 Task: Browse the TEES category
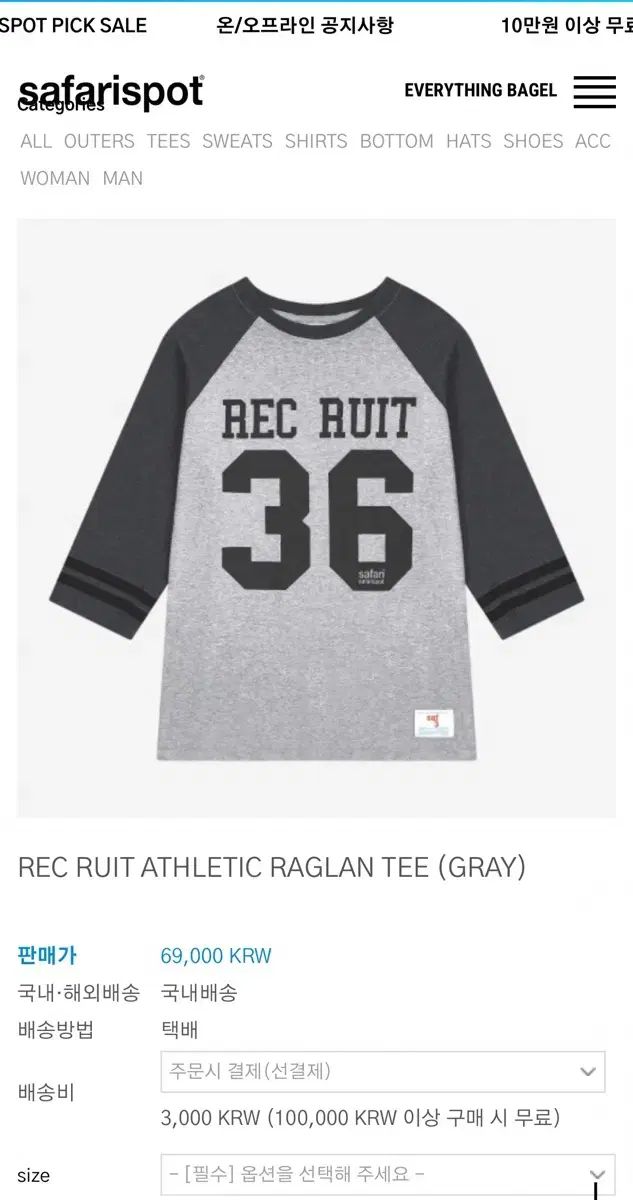[168, 141]
